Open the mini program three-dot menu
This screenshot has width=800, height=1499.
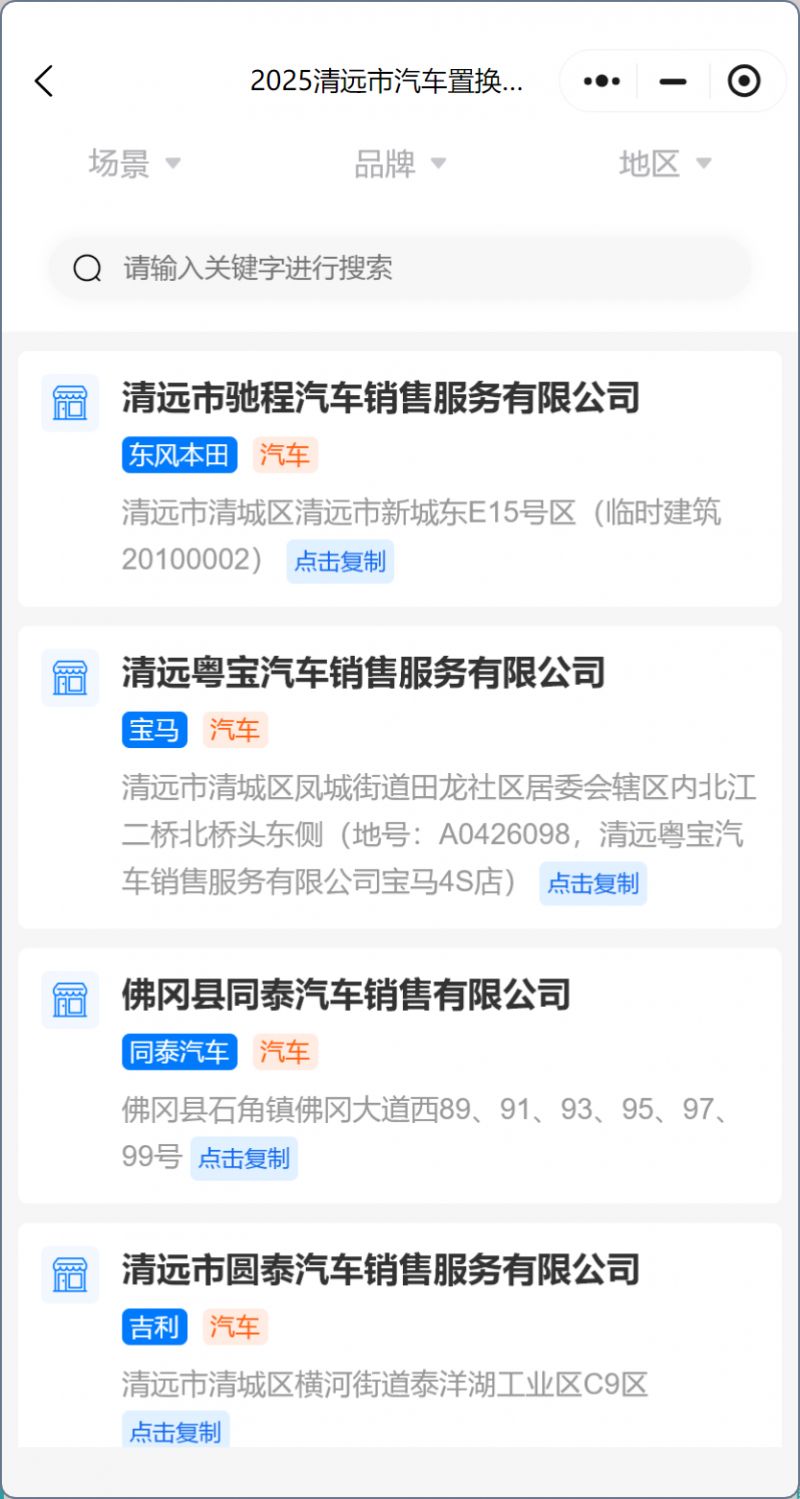tap(601, 81)
